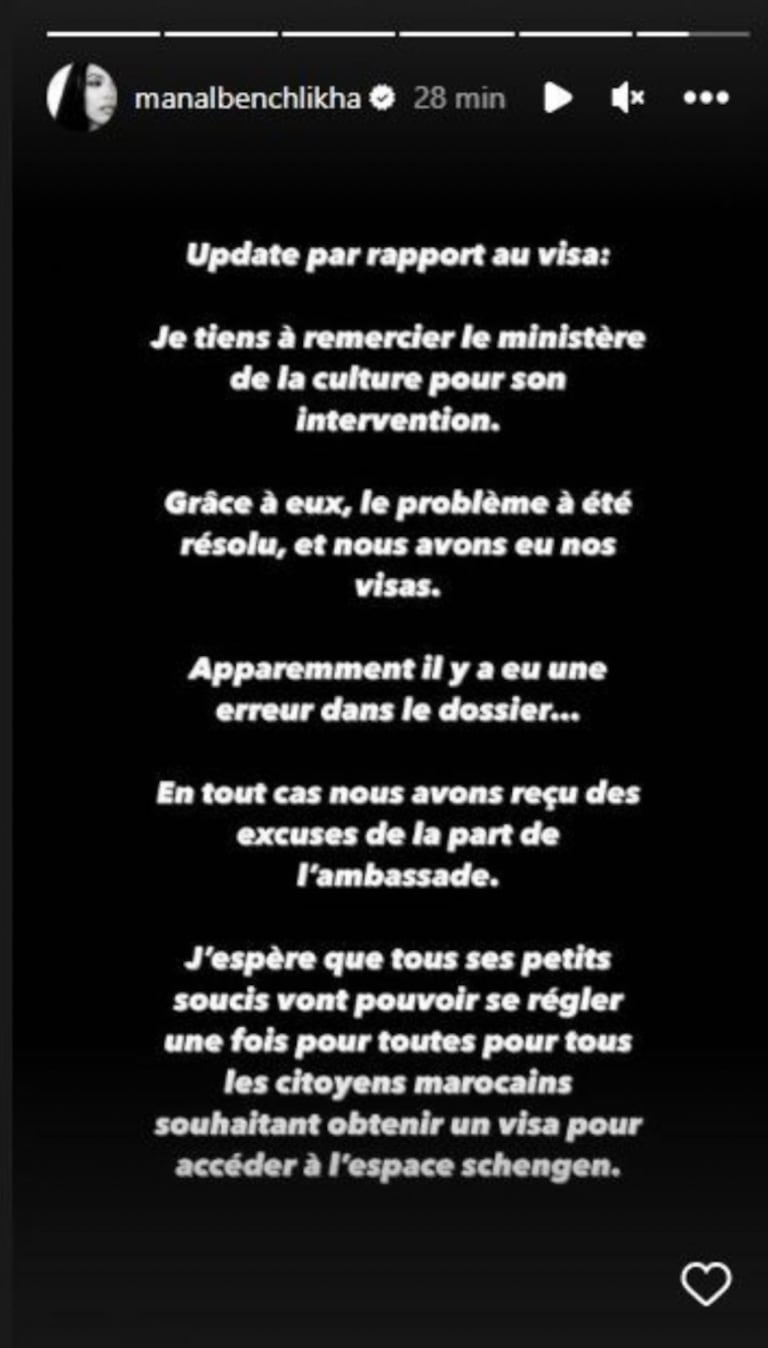Like this story with the heart
This screenshot has width=768, height=1348.
tap(706, 1283)
